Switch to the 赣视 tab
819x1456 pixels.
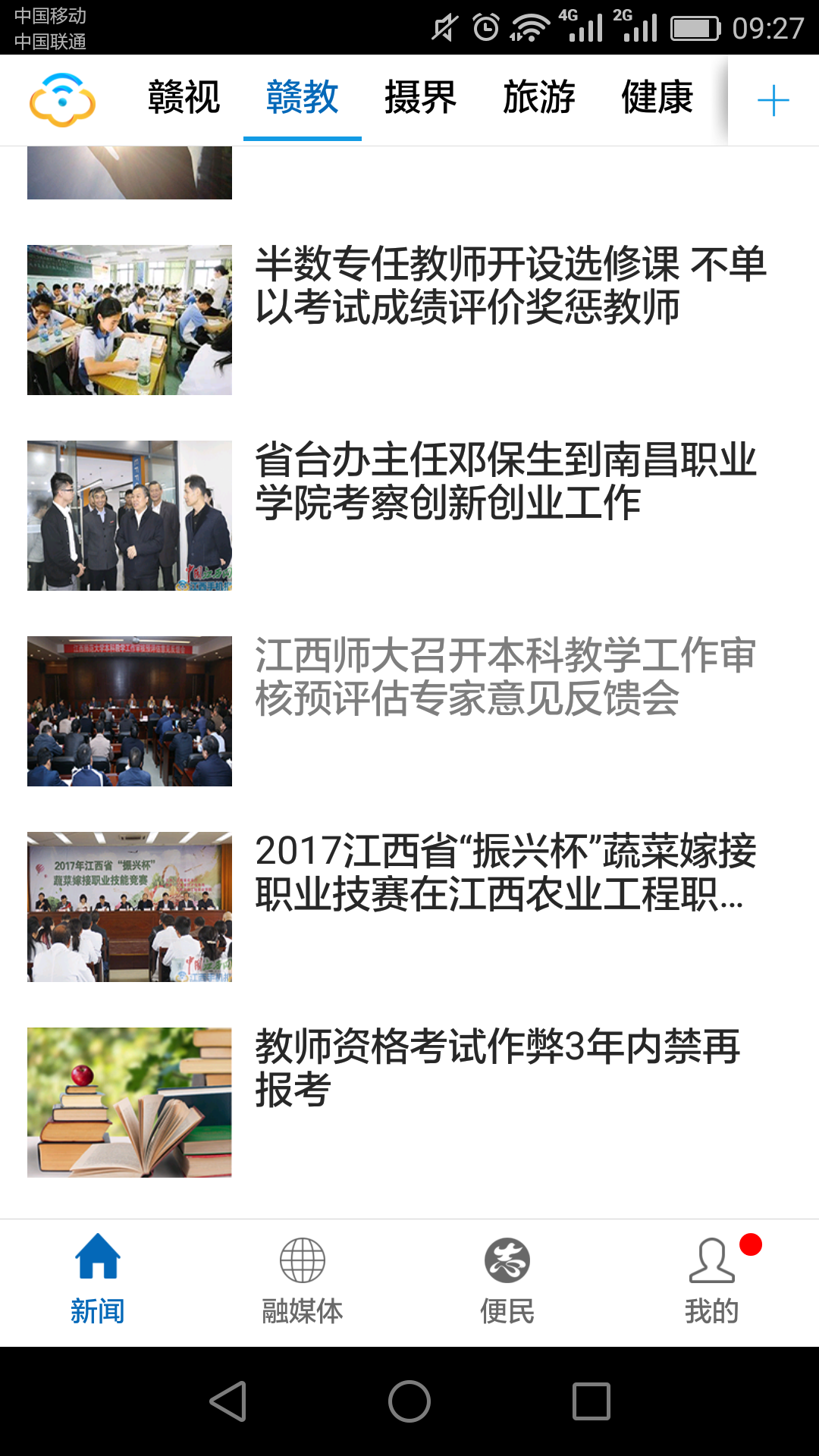click(184, 99)
